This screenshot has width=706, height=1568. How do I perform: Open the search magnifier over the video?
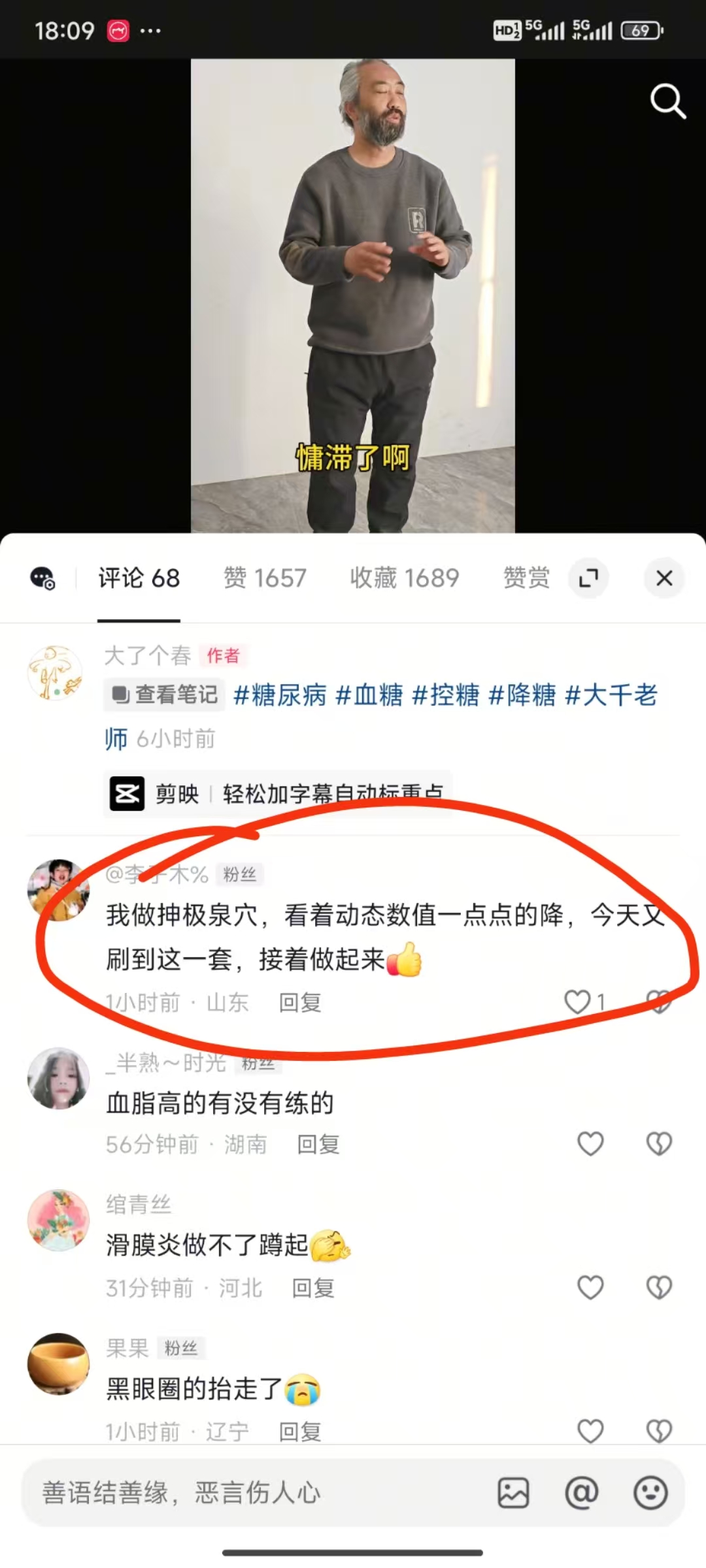coord(667,101)
